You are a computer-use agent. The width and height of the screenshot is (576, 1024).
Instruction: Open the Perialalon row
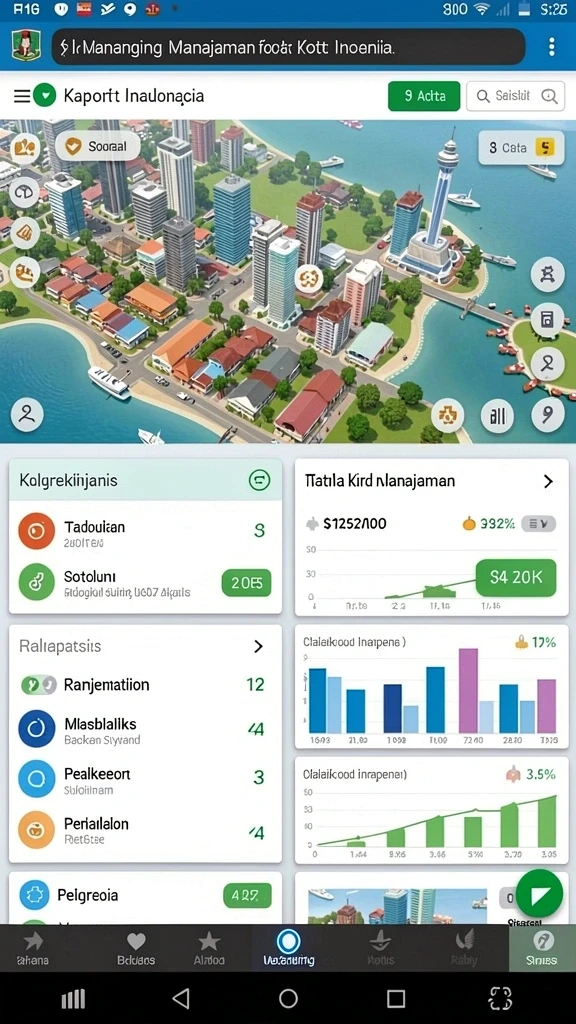(x=145, y=829)
